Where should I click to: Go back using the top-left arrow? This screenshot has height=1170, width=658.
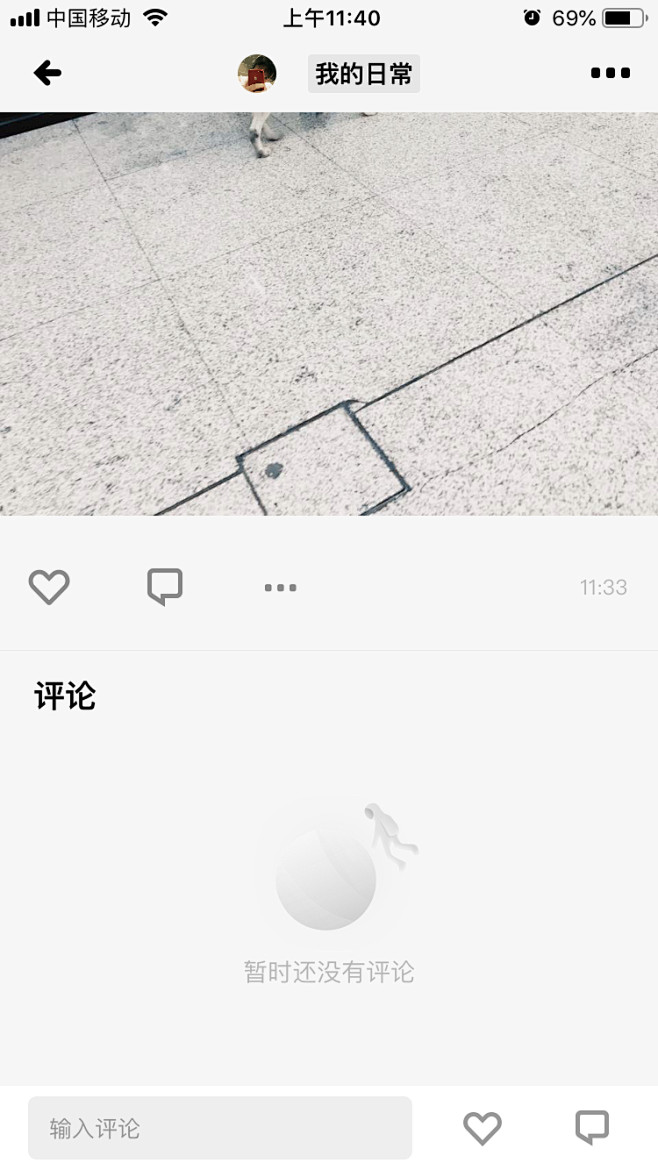(x=47, y=73)
